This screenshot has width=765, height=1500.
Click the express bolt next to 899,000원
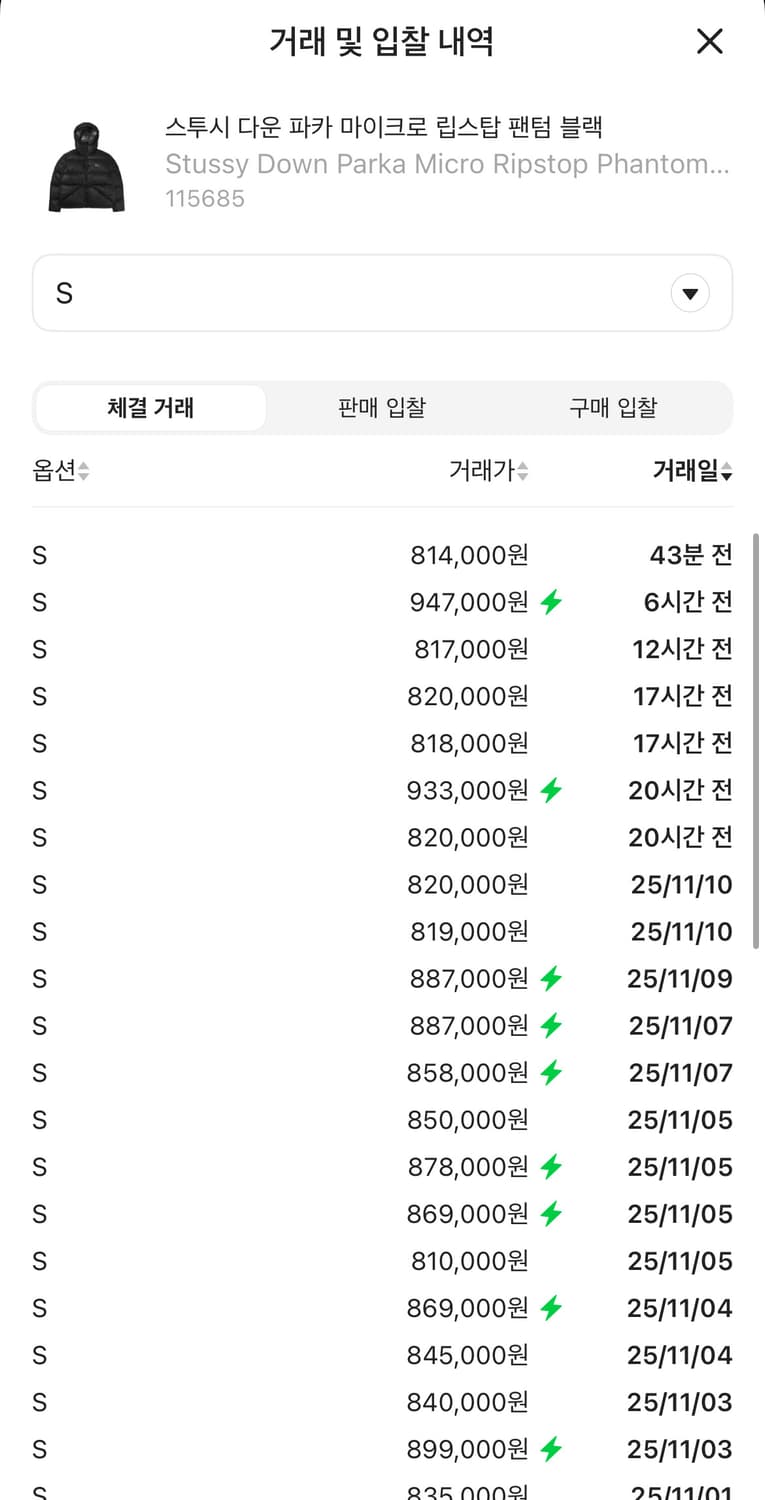click(550, 1449)
